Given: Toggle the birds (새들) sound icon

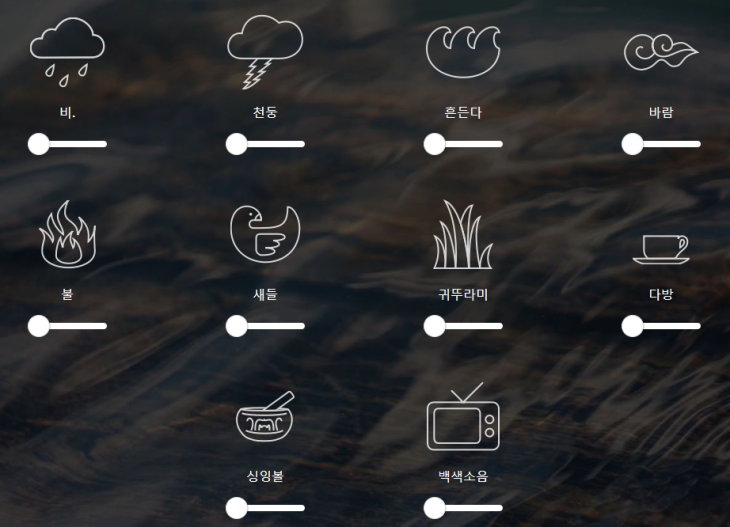Looking at the screenshot, I should coord(265,234).
